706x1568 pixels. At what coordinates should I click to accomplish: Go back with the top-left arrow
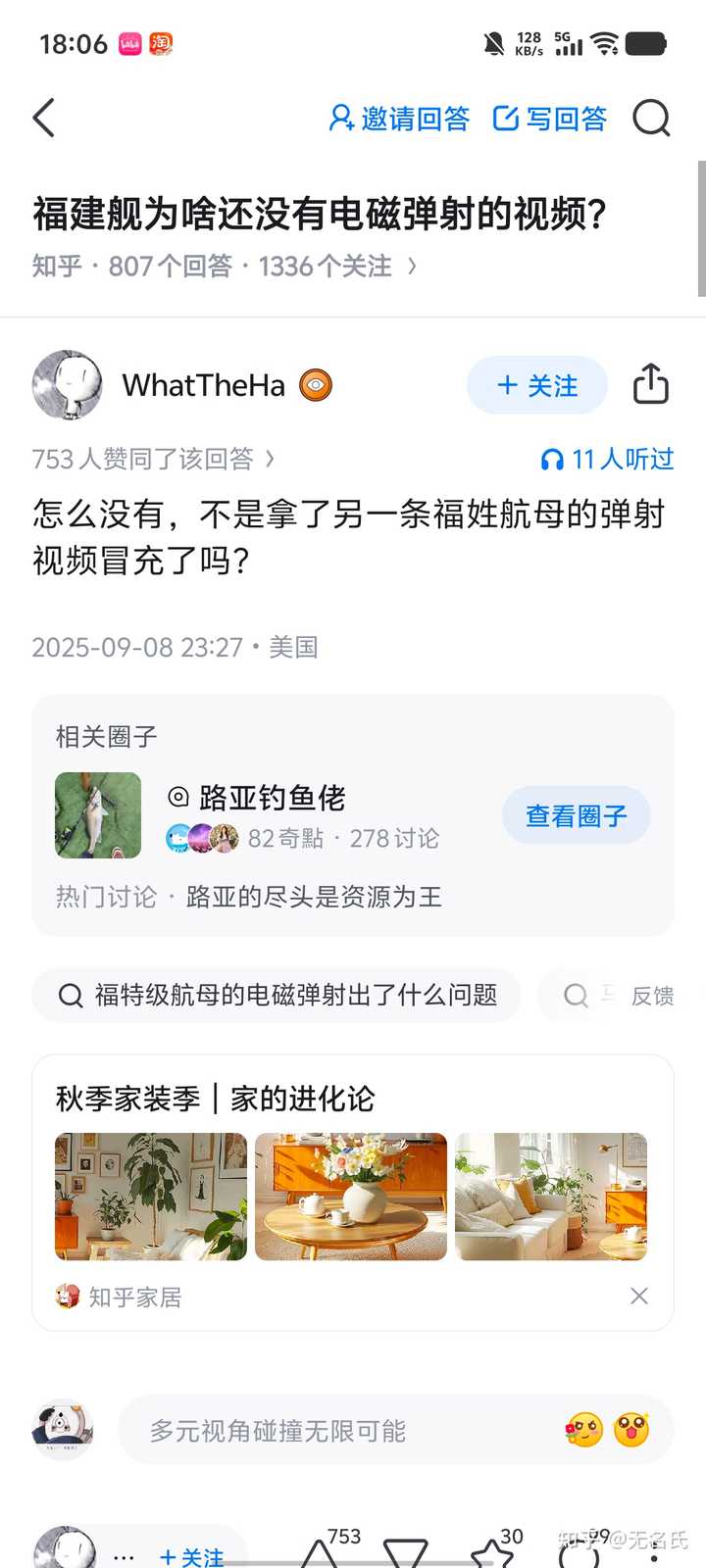click(44, 119)
